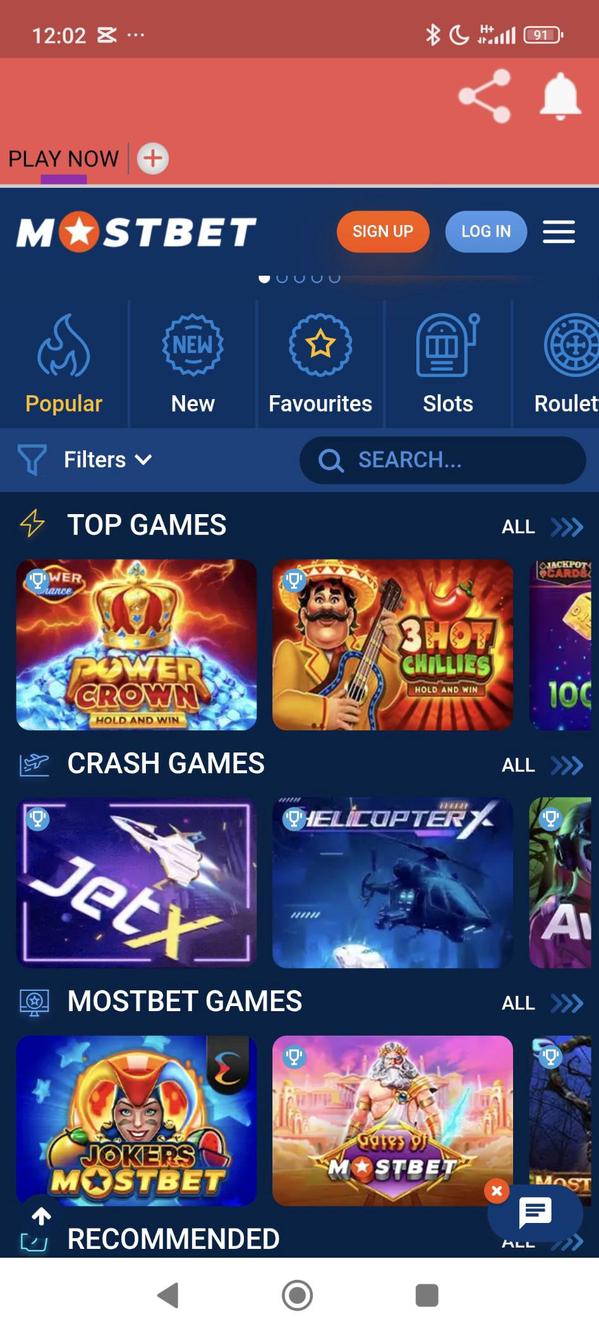The width and height of the screenshot is (599, 1333).
Task: Play the JetX crash game
Action: 136,883
